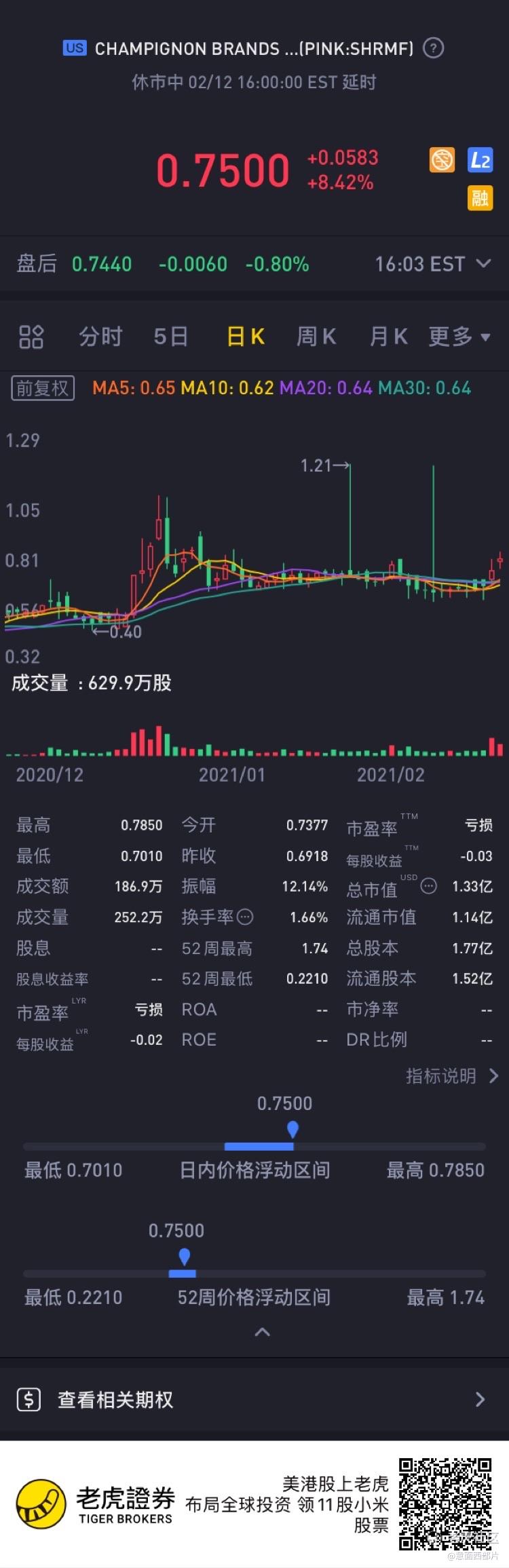Viewport: 509px width, 1568px height.
Task: Open the help icon beside the stock name
Action: pyautogui.click(x=433, y=48)
